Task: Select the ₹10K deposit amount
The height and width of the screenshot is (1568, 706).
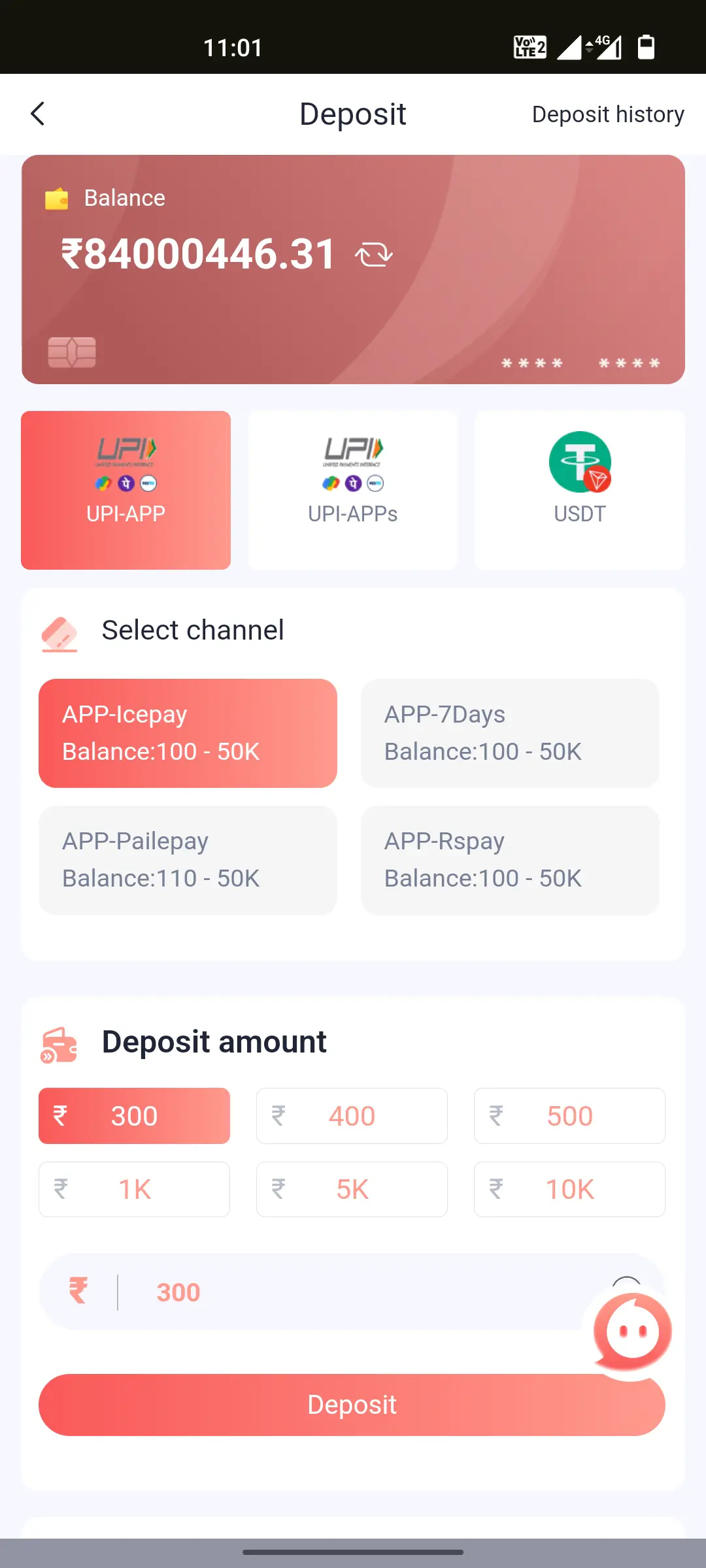Action: [x=569, y=1189]
